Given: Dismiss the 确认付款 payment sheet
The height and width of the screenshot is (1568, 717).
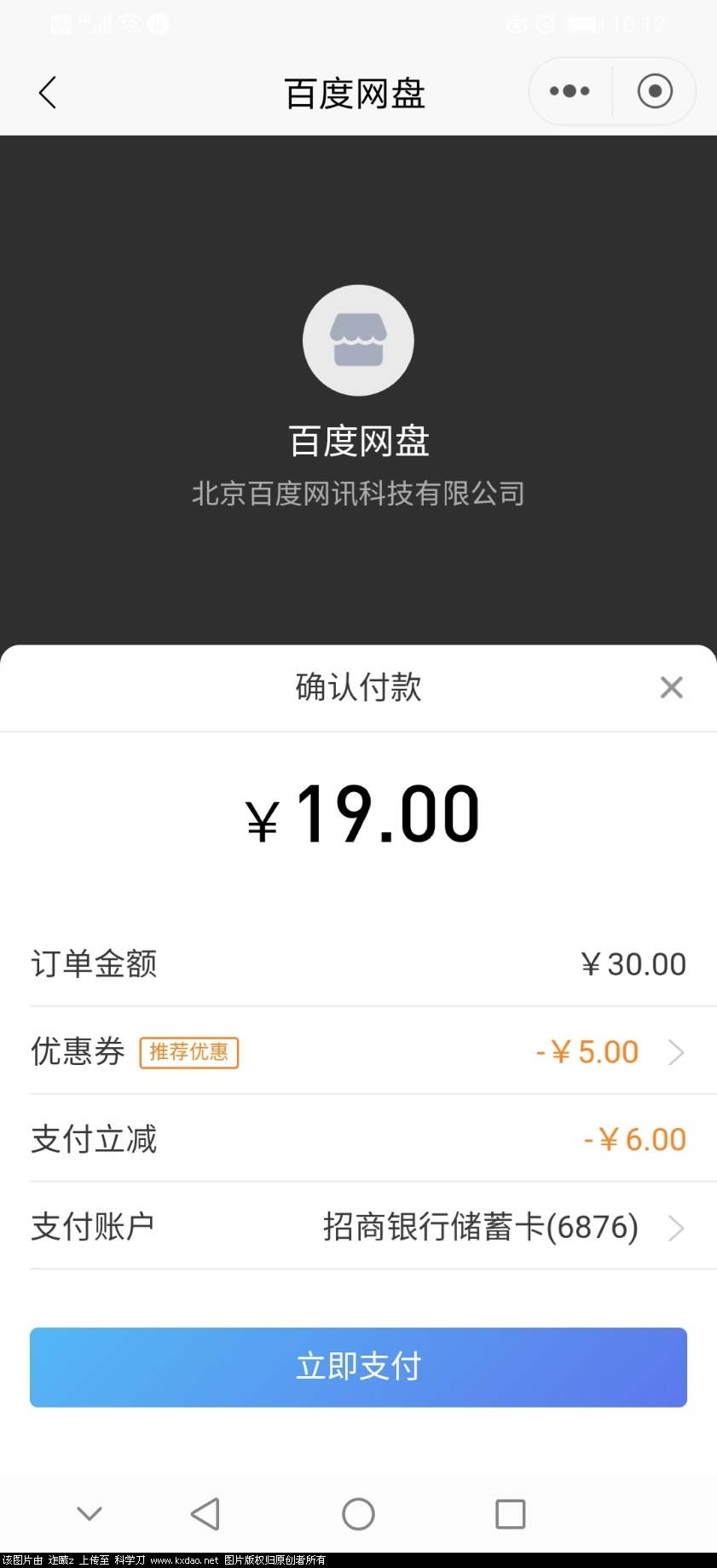Looking at the screenshot, I should pyautogui.click(x=671, y=687).
